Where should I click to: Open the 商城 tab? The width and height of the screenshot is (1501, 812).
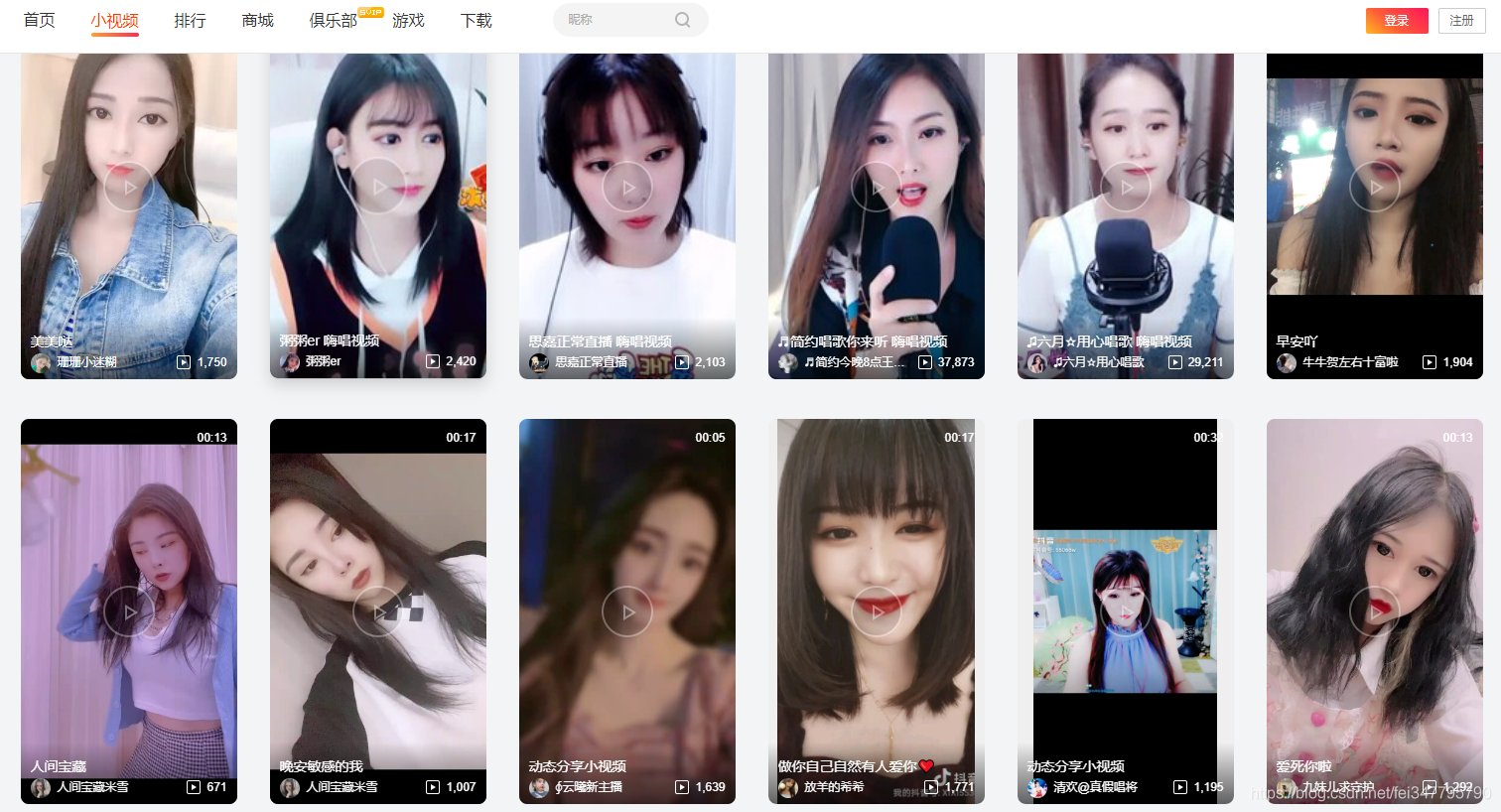click(257, 20)
